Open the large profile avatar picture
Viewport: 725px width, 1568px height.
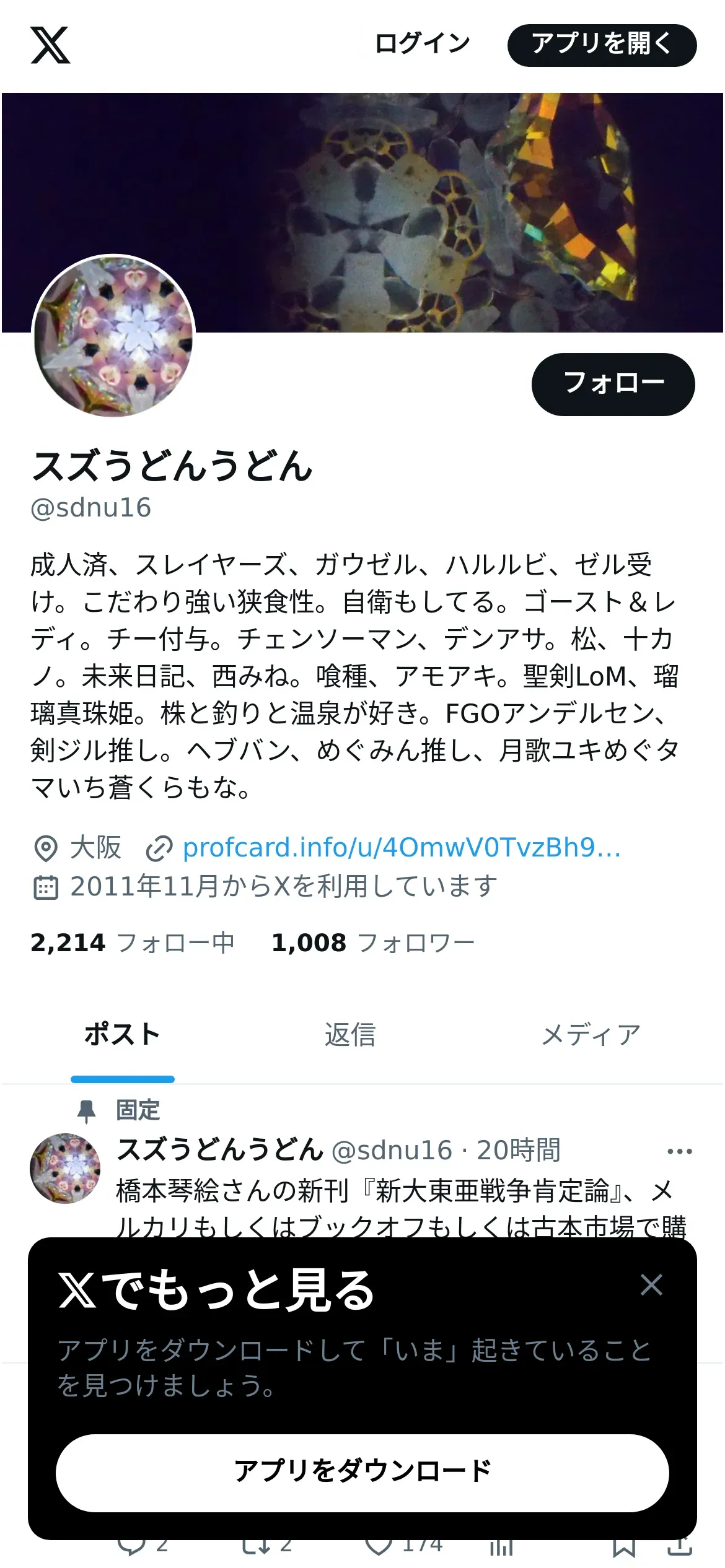pyautogui.click(x=113, y=336)
